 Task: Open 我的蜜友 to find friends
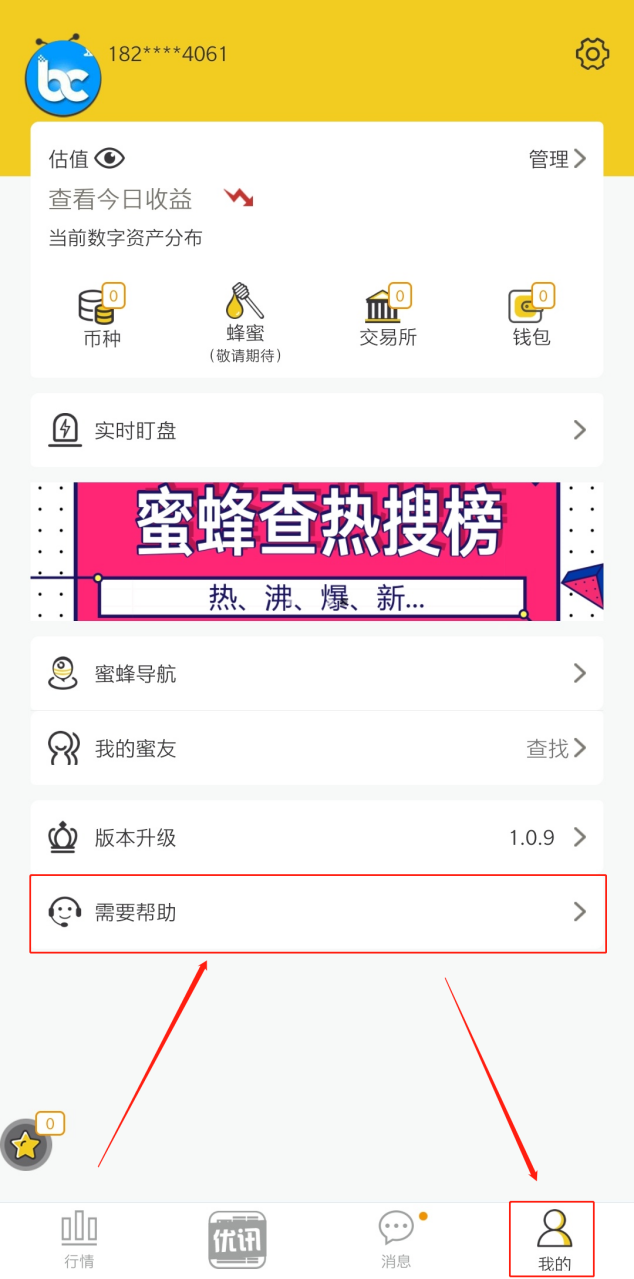pyautogui.click(x=316, y=748)
